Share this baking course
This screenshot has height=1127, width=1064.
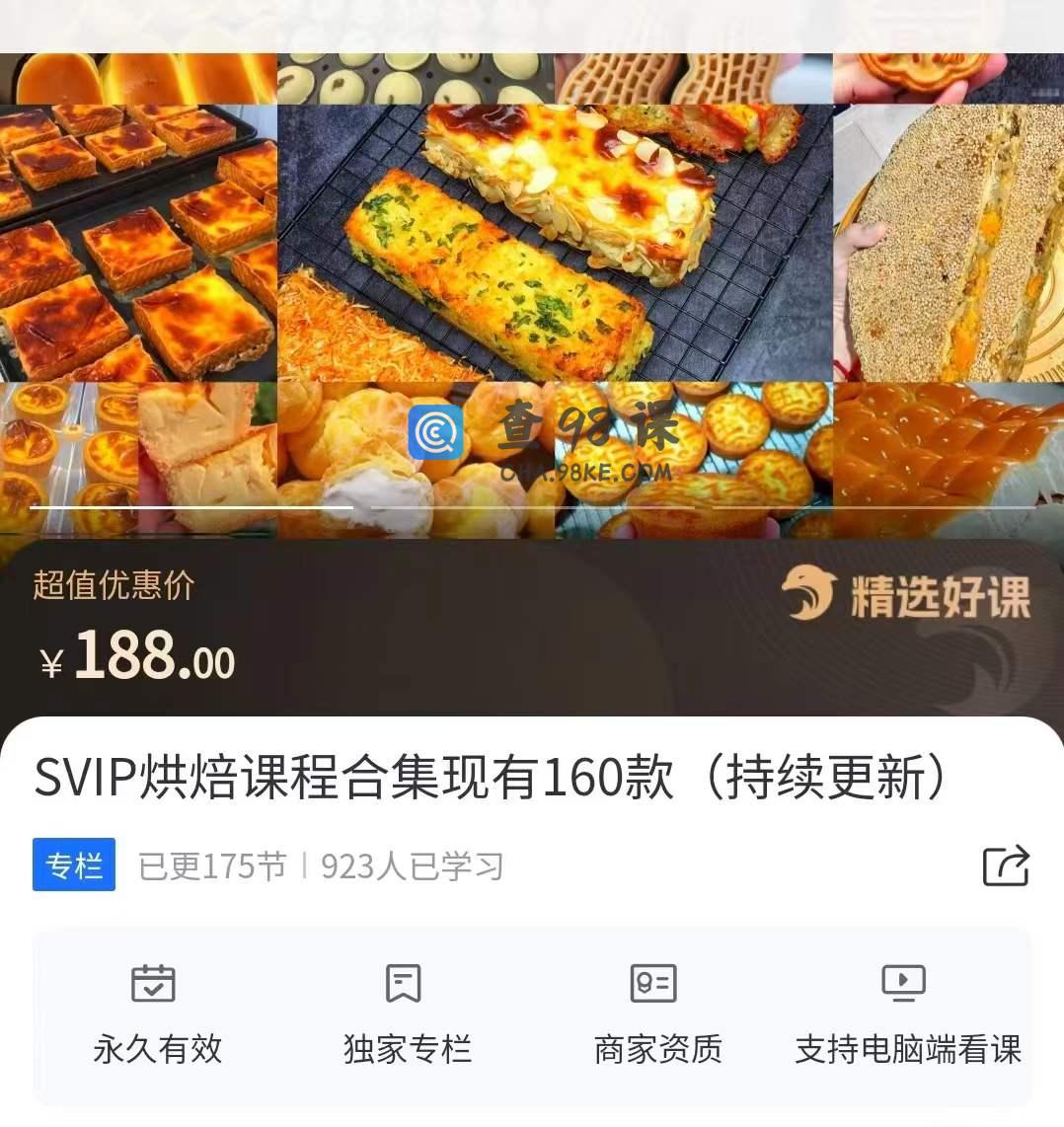[1006, 865]
